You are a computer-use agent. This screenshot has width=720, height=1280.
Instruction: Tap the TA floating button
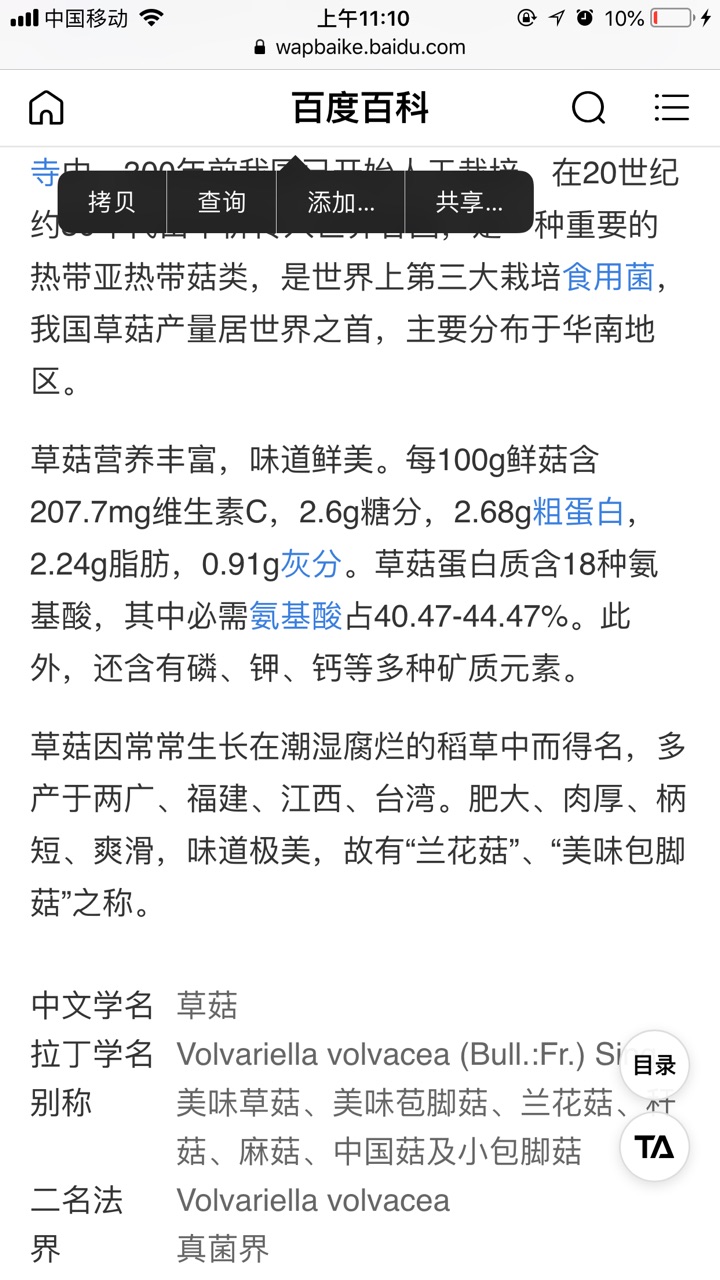coord(654,1147)
